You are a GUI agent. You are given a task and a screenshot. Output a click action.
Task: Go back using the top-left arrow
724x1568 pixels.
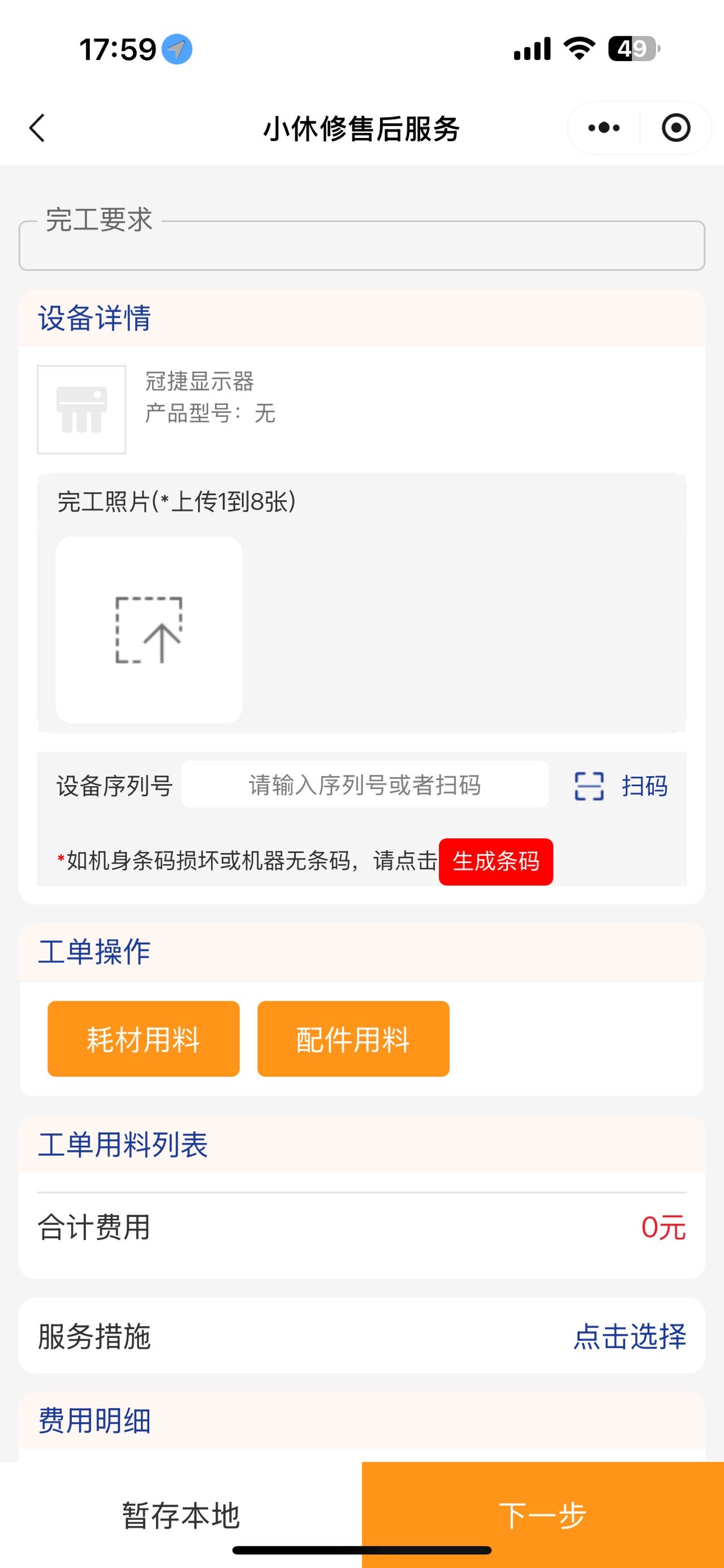(x=38, y=128)
